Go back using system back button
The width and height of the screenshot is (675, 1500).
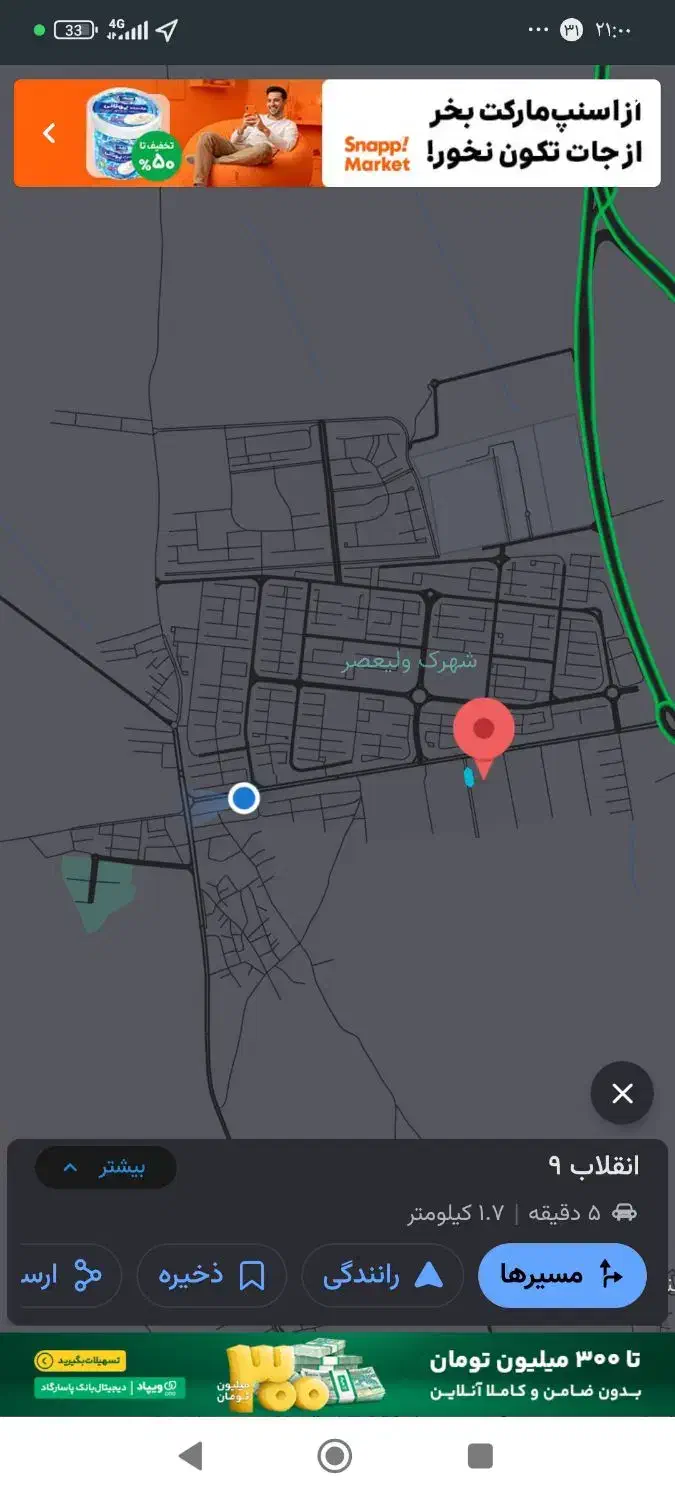(190, 1456)
